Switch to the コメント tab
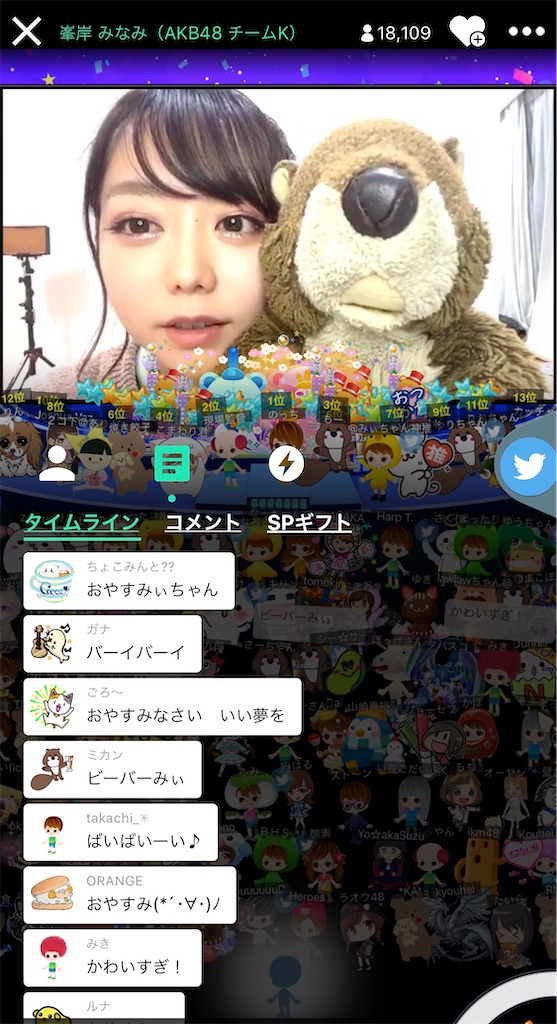Image resolution: width=557 pixels, height=1024 pixels. [x=203, y=523]
